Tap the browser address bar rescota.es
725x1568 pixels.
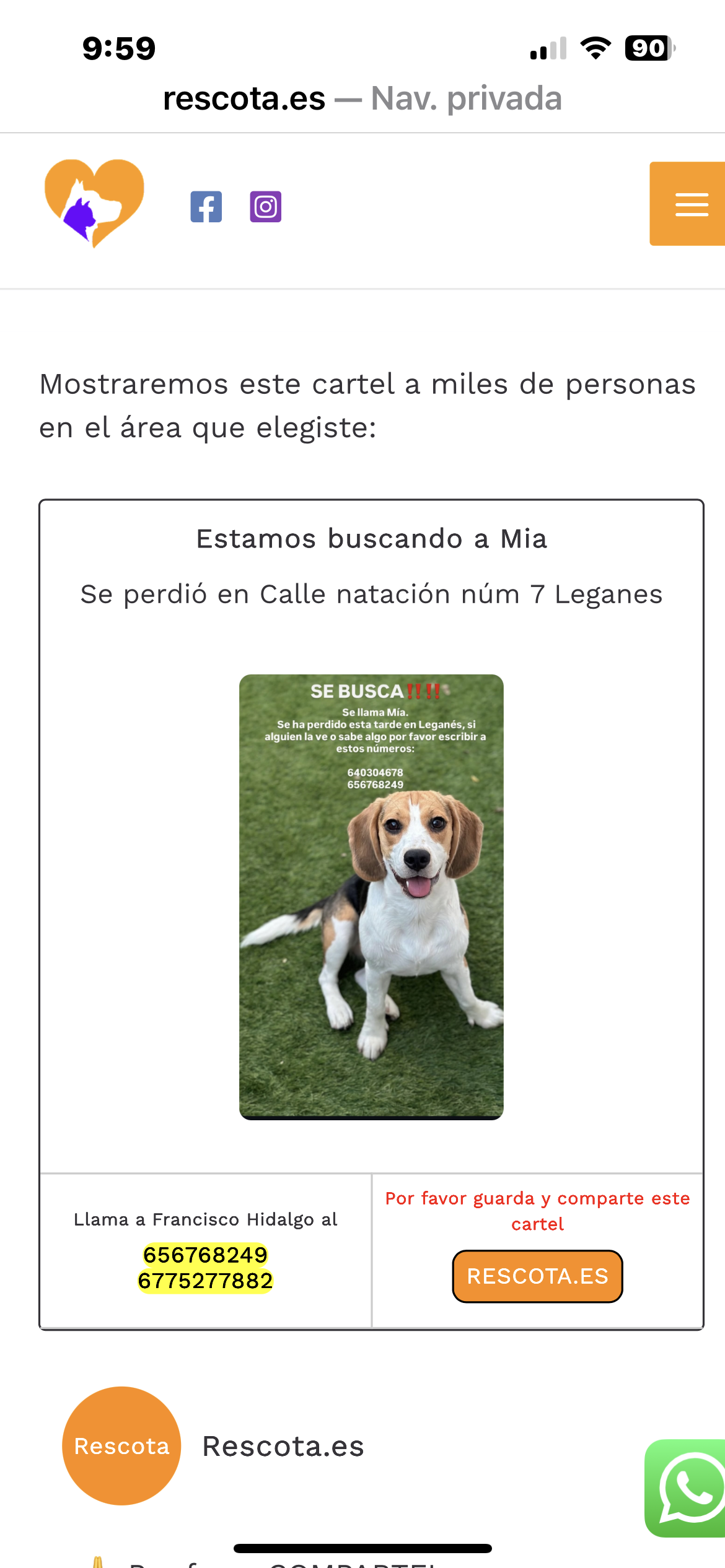tap(362, 99)
